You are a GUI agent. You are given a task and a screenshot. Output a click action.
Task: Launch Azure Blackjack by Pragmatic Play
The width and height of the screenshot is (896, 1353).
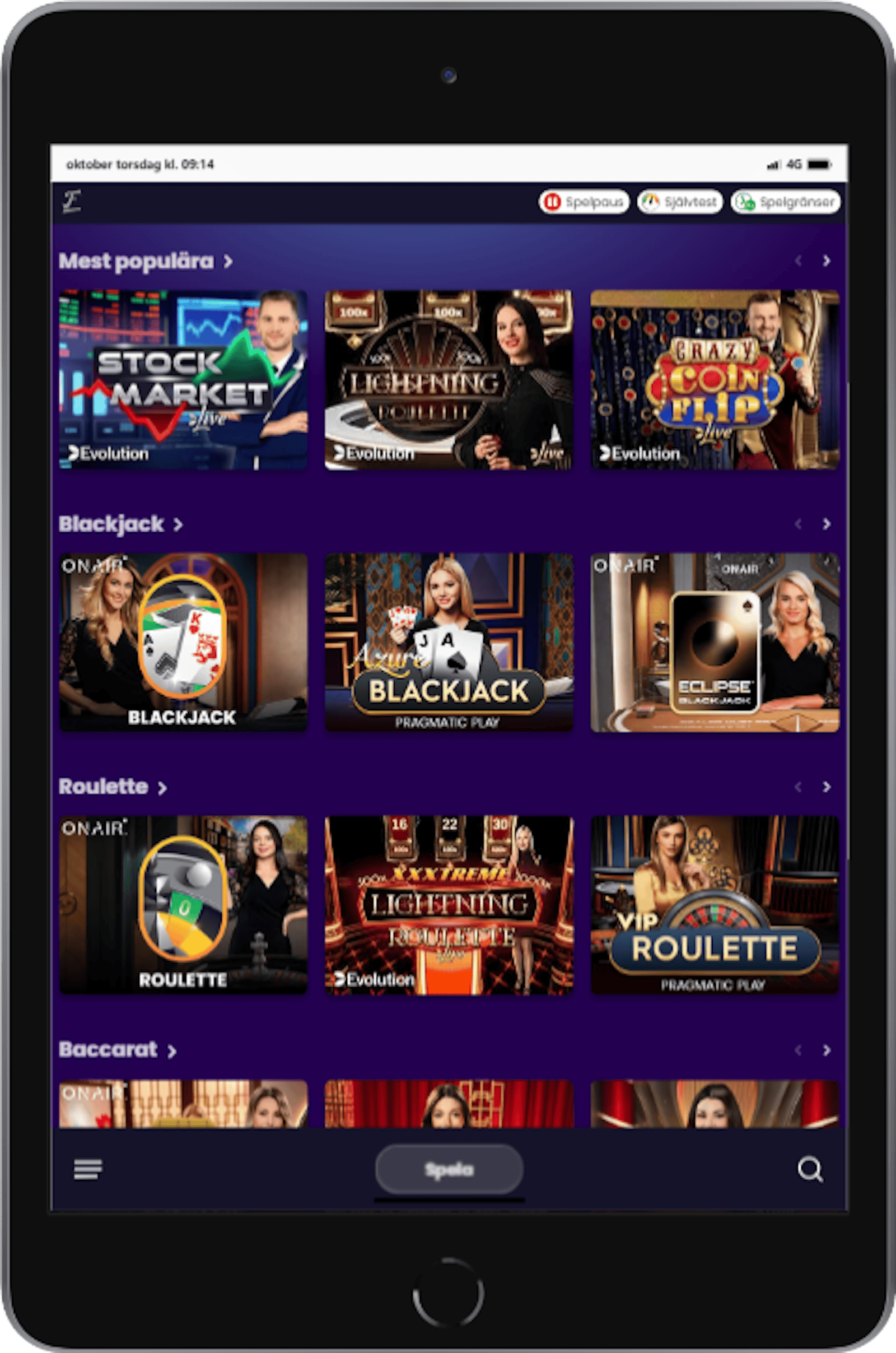449,642
